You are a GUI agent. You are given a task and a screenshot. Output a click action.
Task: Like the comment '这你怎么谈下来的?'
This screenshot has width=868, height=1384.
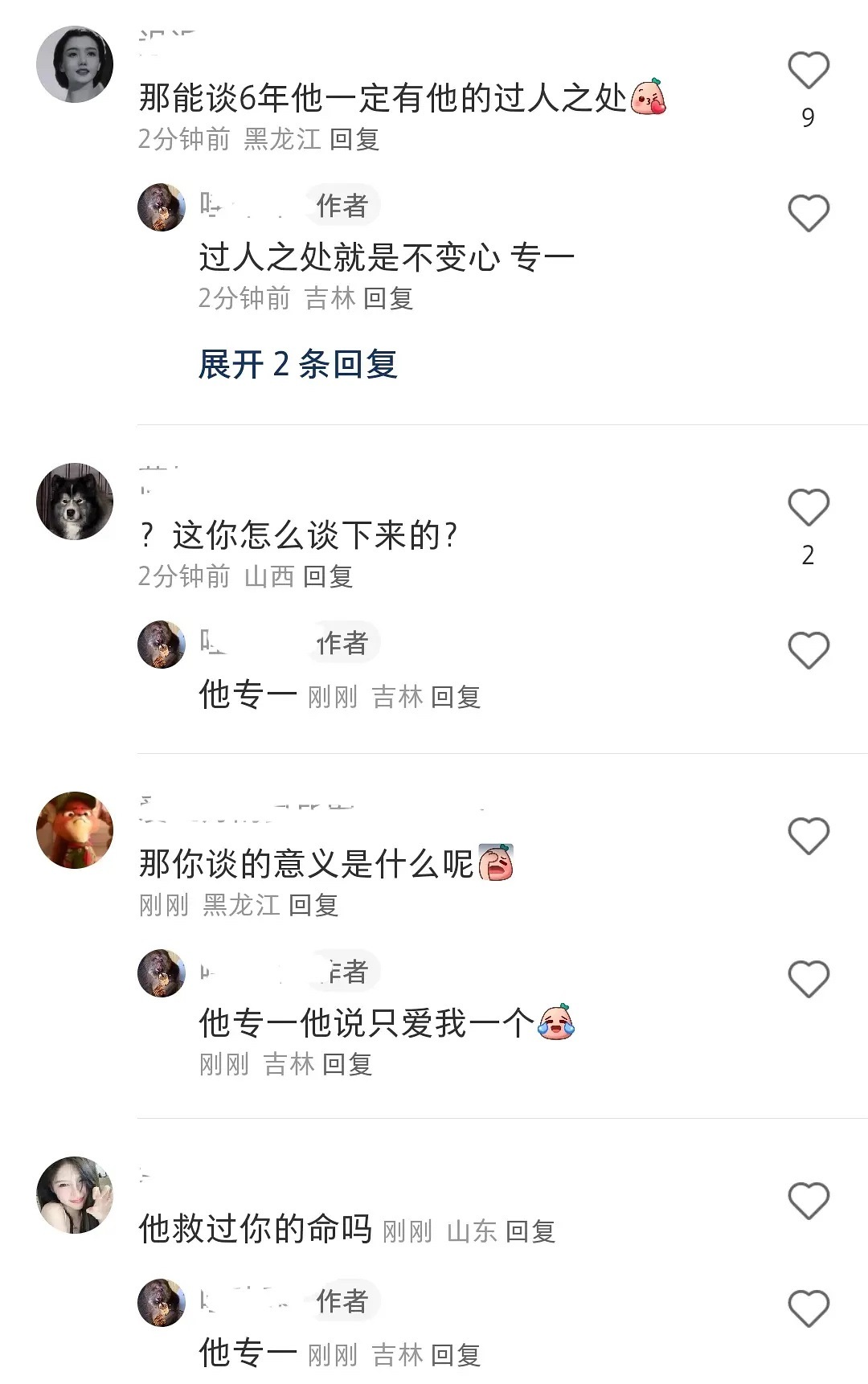(808, 508)
